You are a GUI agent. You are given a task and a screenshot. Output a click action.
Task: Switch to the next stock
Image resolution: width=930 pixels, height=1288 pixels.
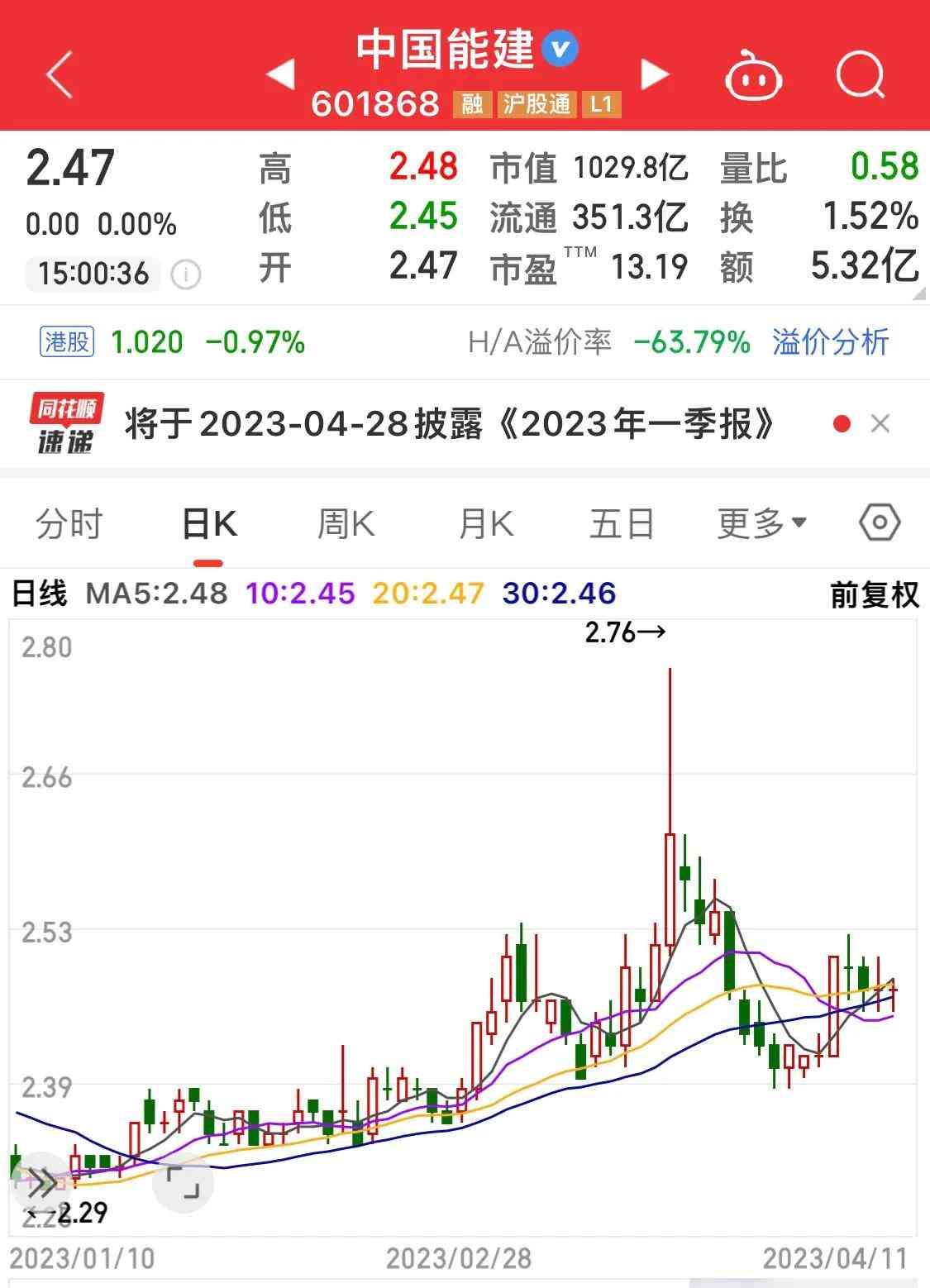[x=655, y=74]
